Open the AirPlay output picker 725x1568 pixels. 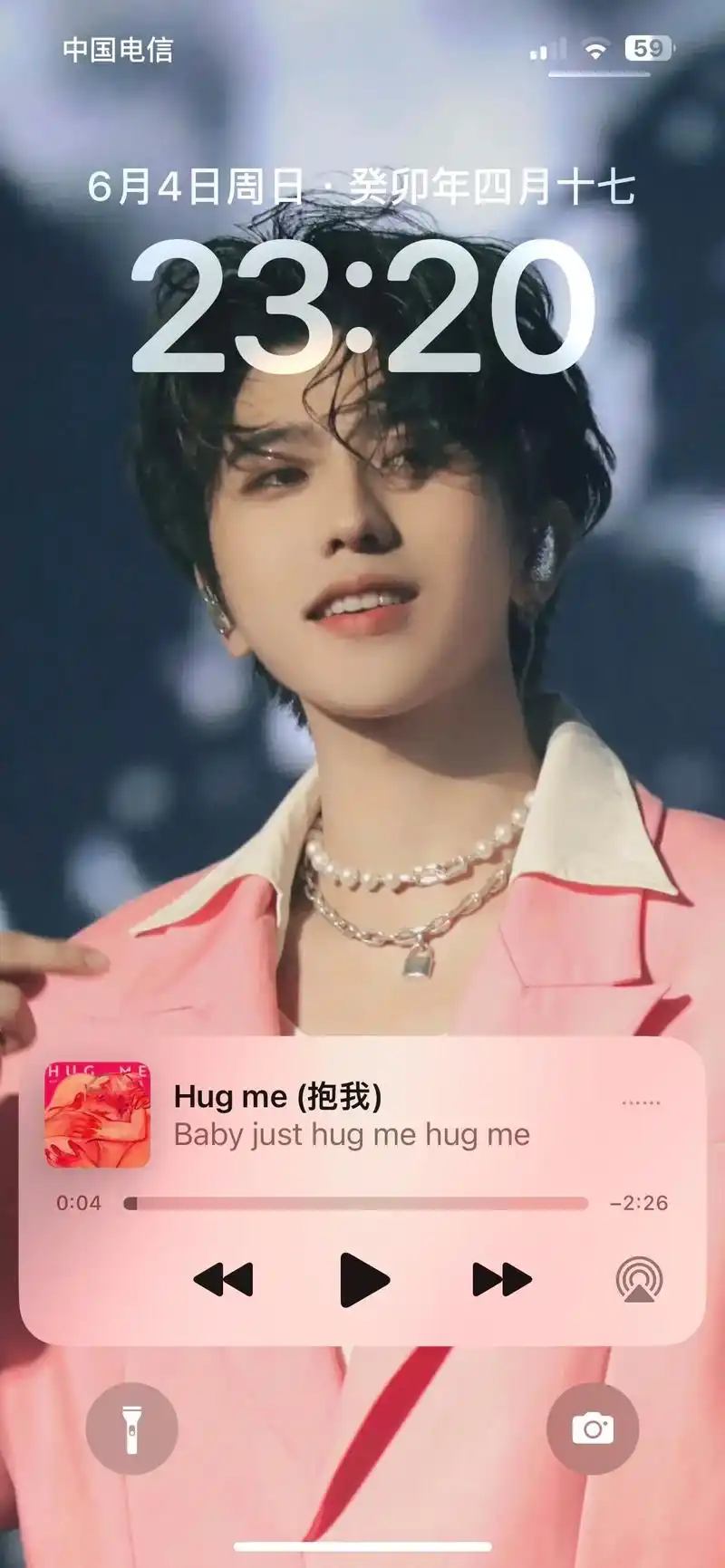point(639,1279)
